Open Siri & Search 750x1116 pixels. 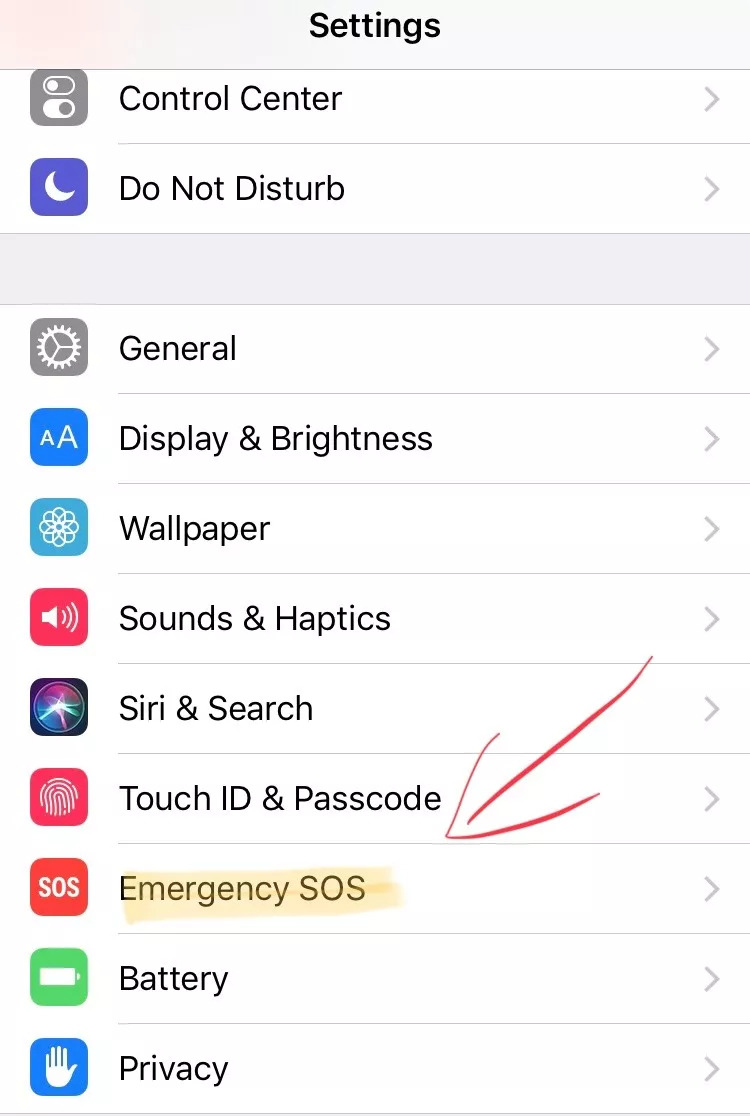pyautogui.click(x=216, y=709)
